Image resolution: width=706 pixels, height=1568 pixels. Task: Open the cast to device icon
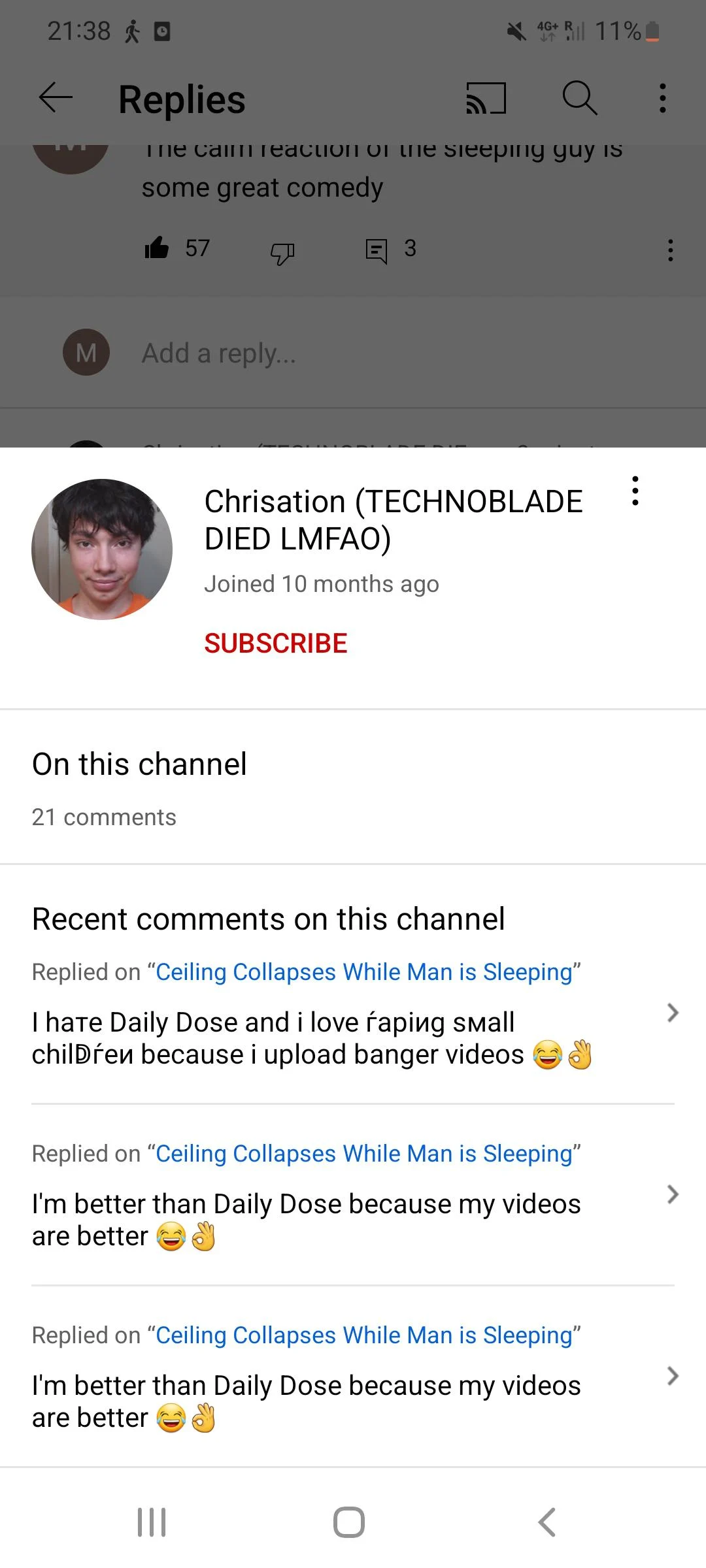pos(486,99)
